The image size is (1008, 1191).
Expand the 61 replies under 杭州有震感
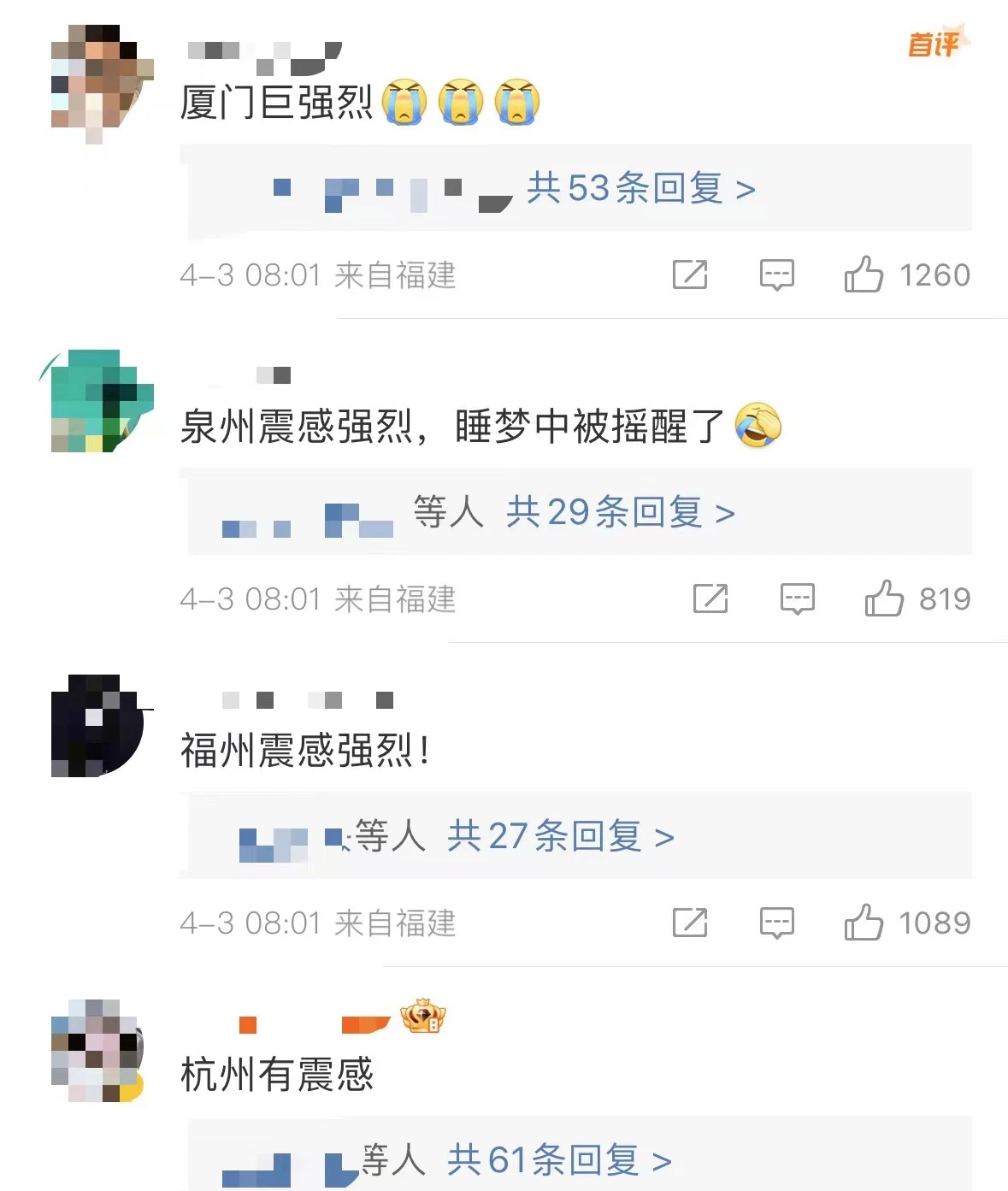(558, 1160)
